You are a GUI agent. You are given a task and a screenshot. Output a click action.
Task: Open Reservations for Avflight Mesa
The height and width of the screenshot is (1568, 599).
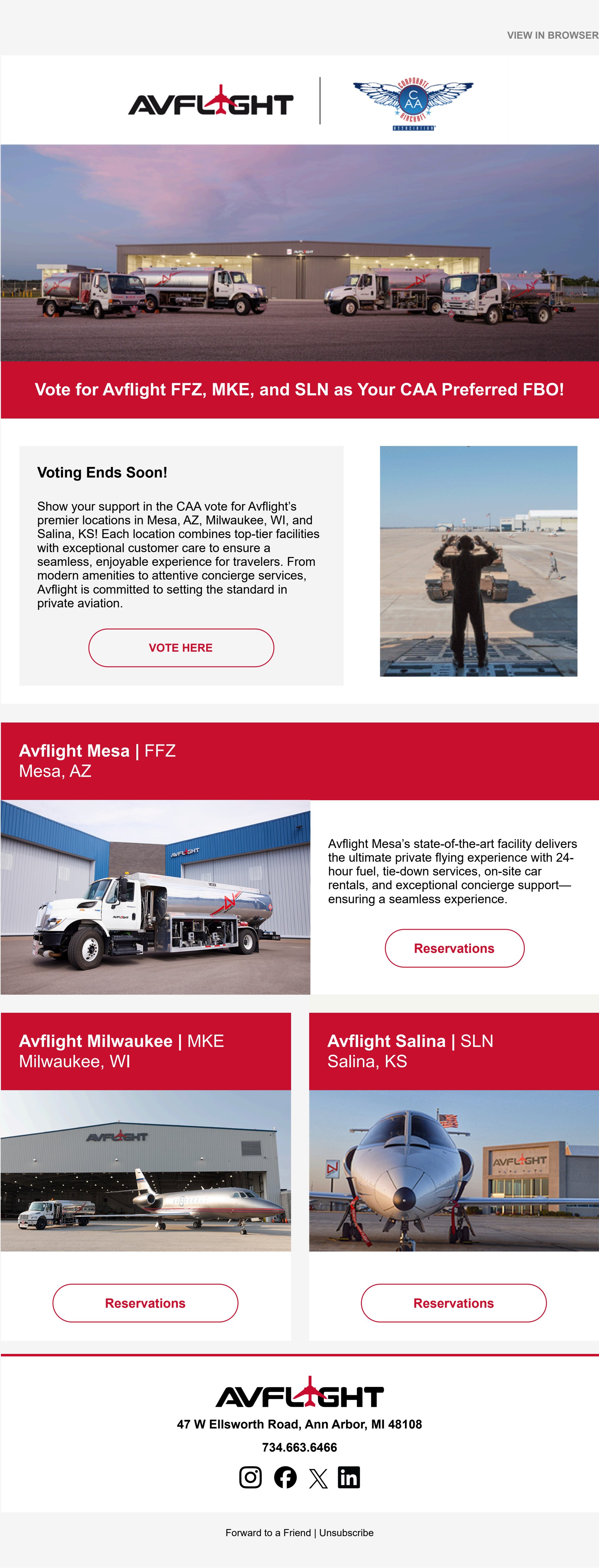tap(454, 948)
